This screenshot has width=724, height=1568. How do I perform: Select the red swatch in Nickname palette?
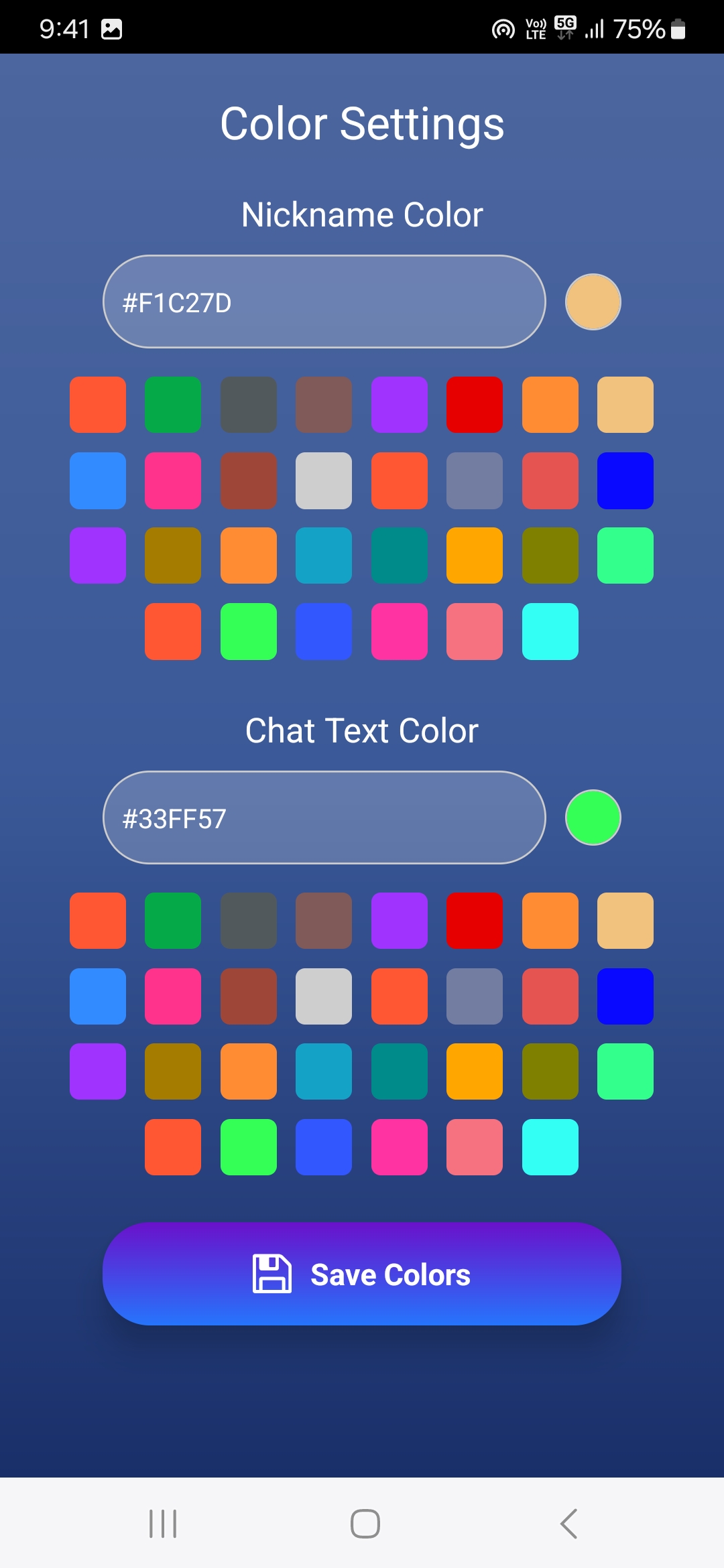(475, 405)
